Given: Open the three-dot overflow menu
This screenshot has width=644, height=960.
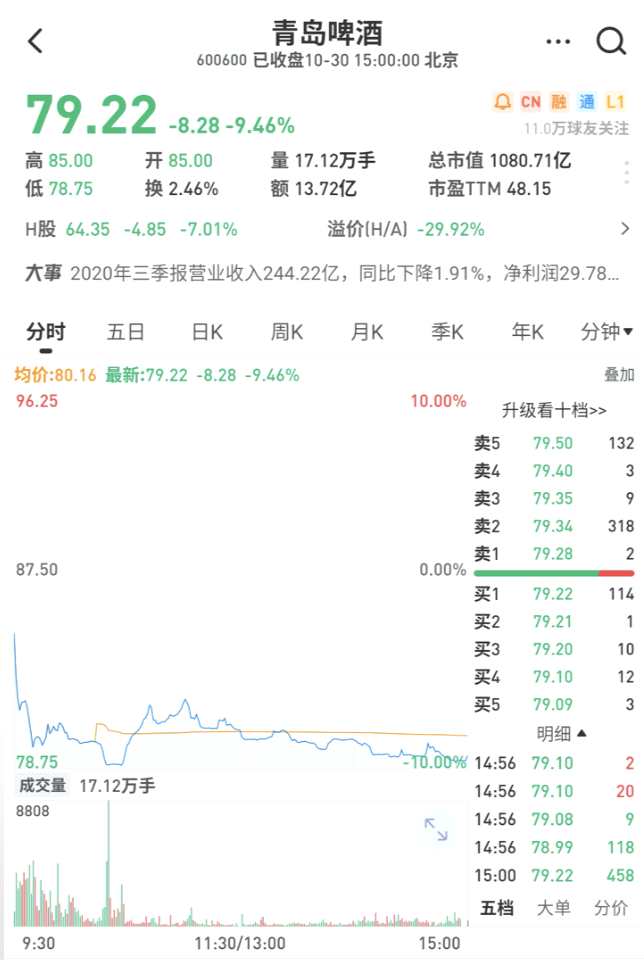Looking at the screenshot, I should coord(558,41).
